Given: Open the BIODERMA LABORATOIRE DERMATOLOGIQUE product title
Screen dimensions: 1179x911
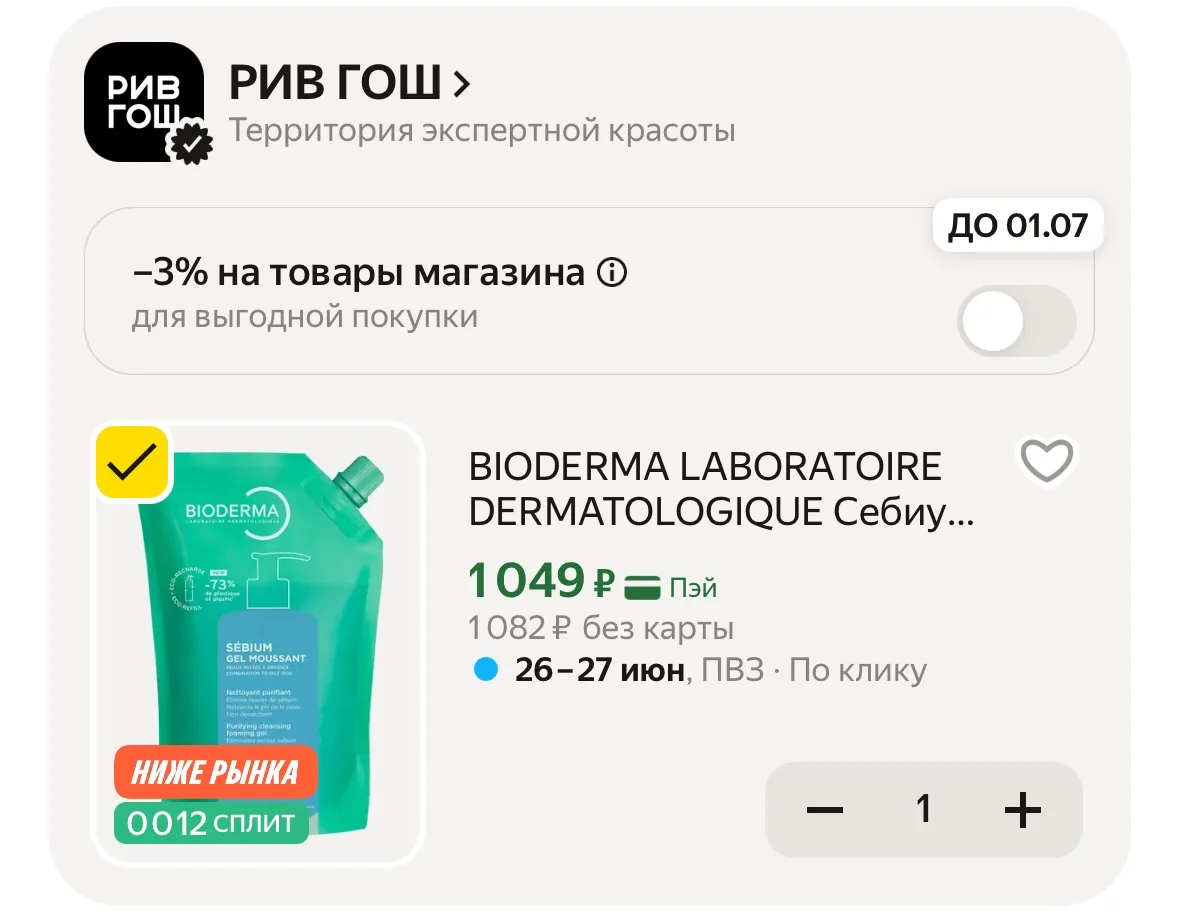Looking at the screenshot, I should pyautogui.click(x=720, y=489).
